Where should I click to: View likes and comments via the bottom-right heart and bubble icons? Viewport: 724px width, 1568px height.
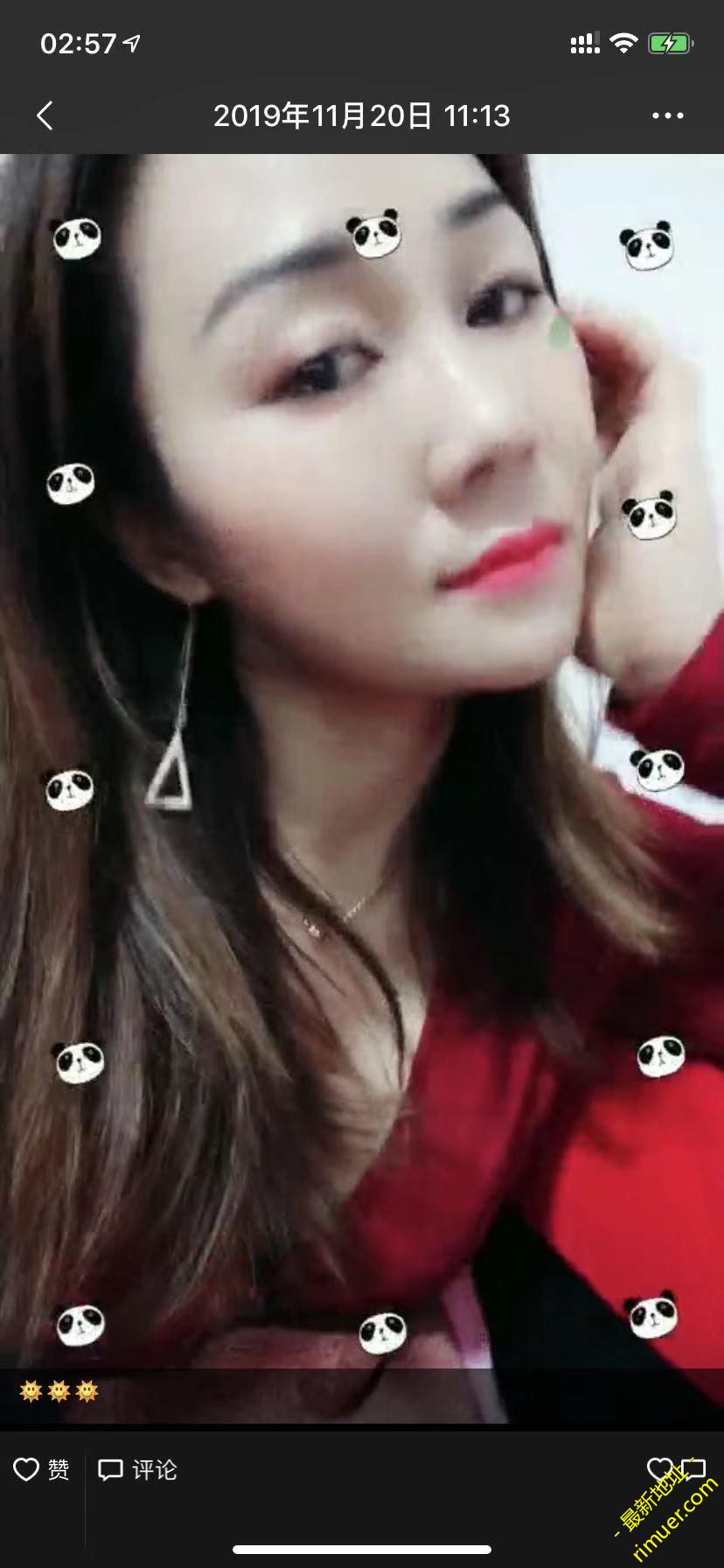[675, 1469]
